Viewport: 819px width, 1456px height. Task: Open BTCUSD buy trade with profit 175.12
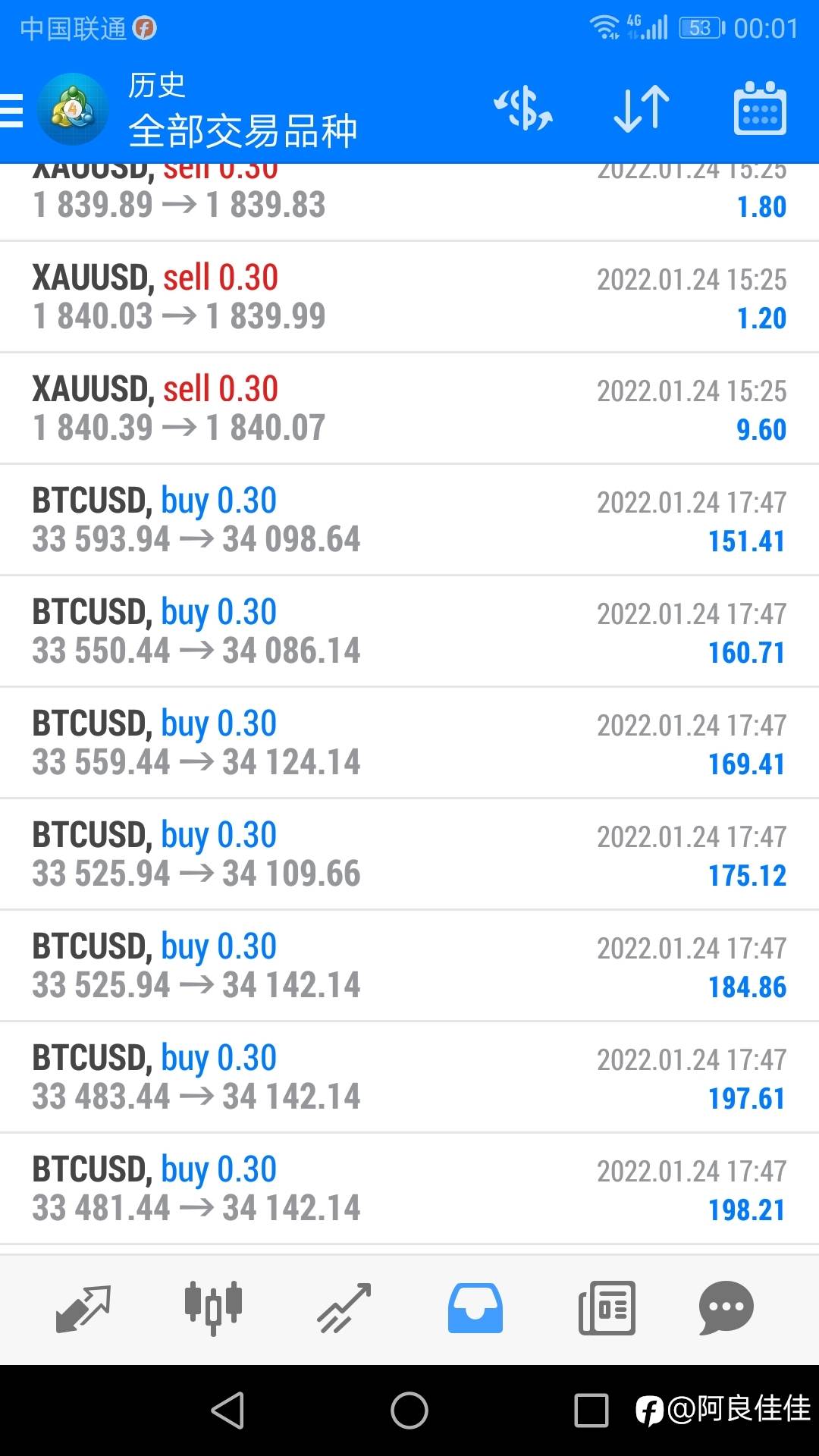click(409, 855)
